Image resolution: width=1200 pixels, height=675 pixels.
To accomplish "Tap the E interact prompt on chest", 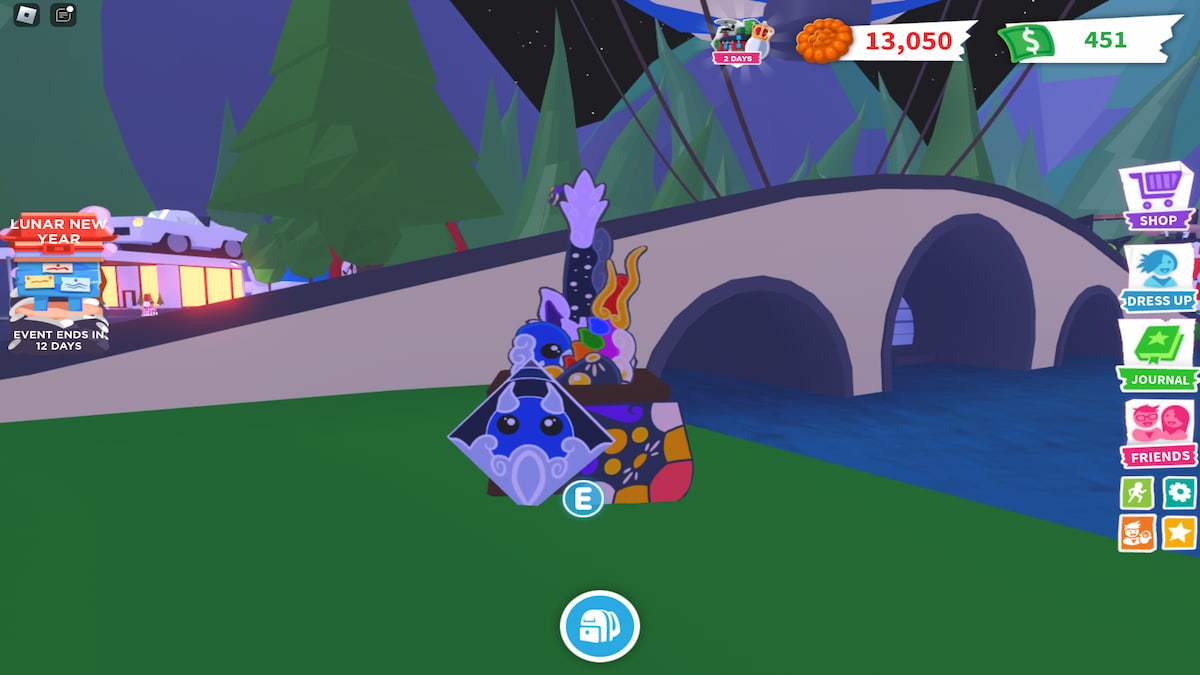I will [583, 498].
